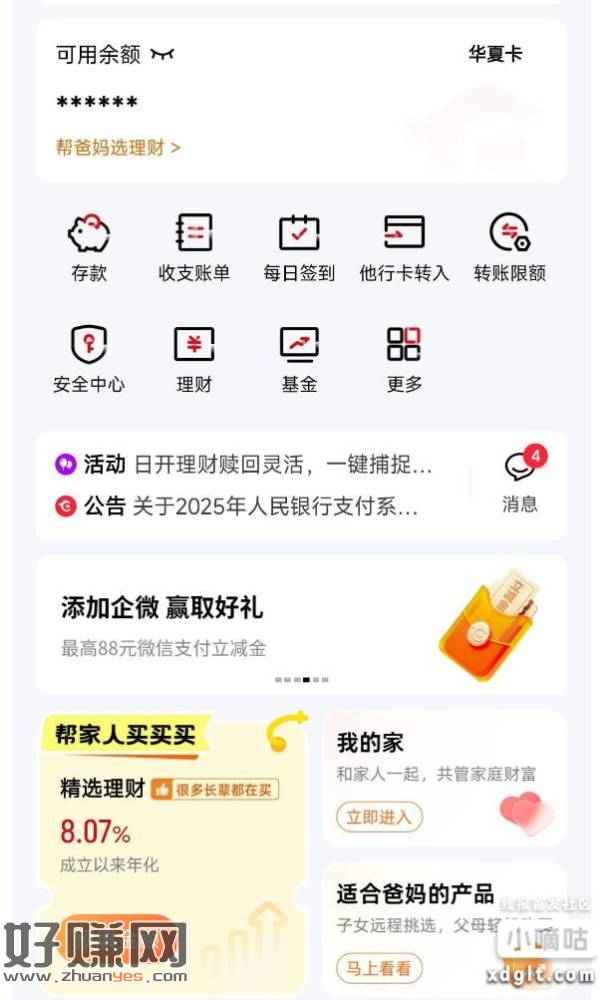Open 每日签到 daily check-in

[299, 247]
